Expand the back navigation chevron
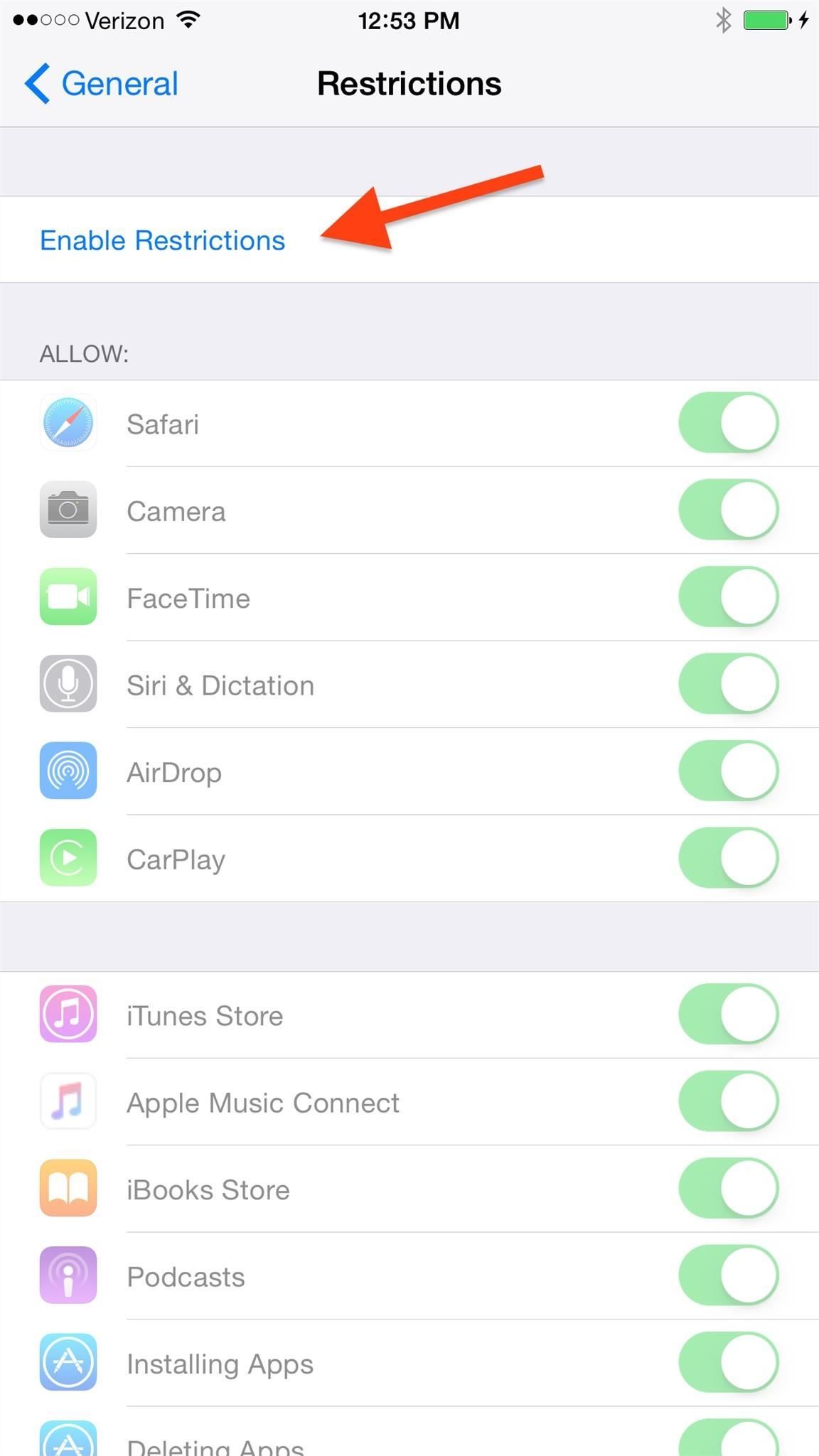 (x=37, y=82)
